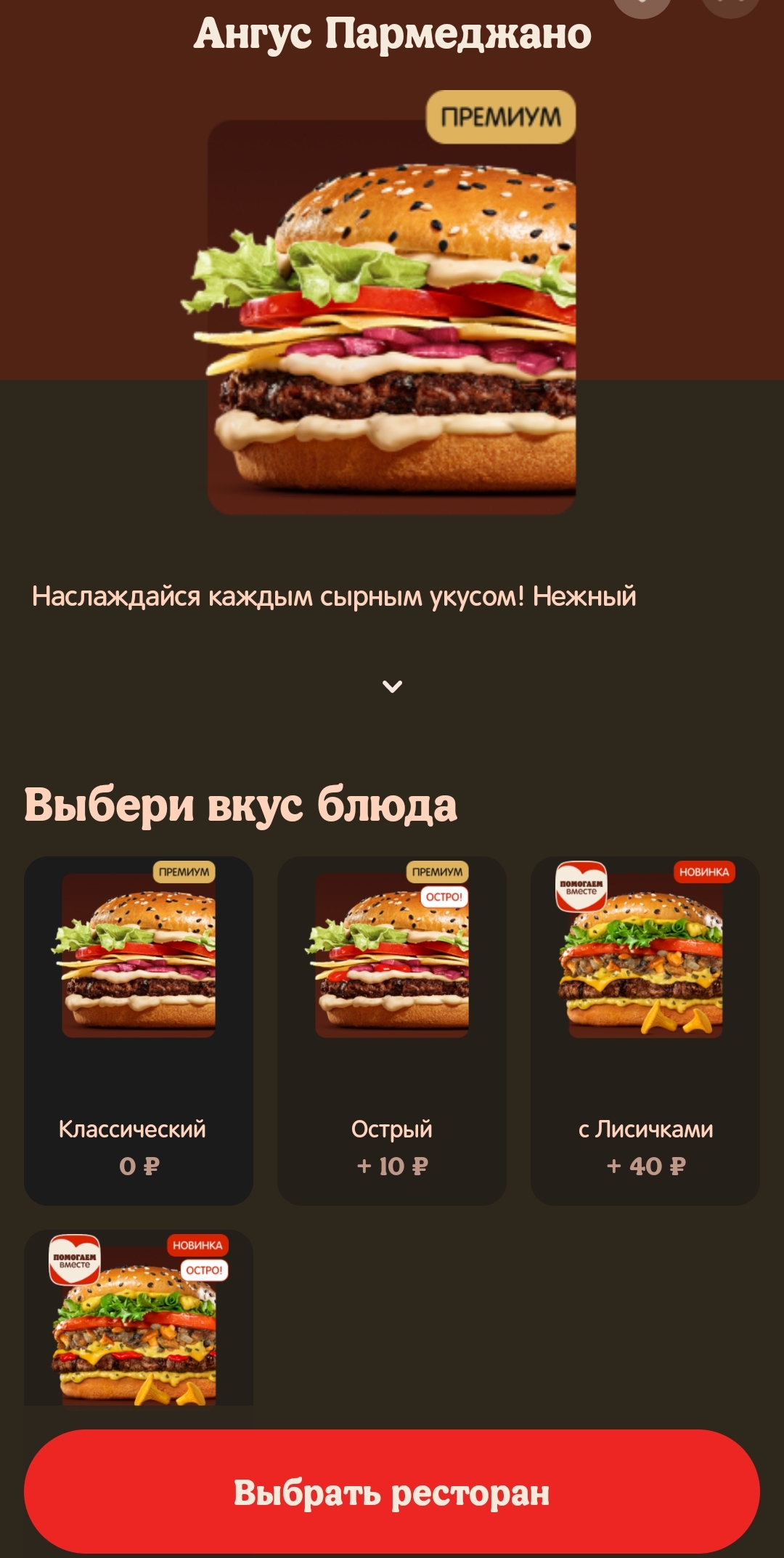
Task: Select the Классический flavor option
Action: 139,1030
